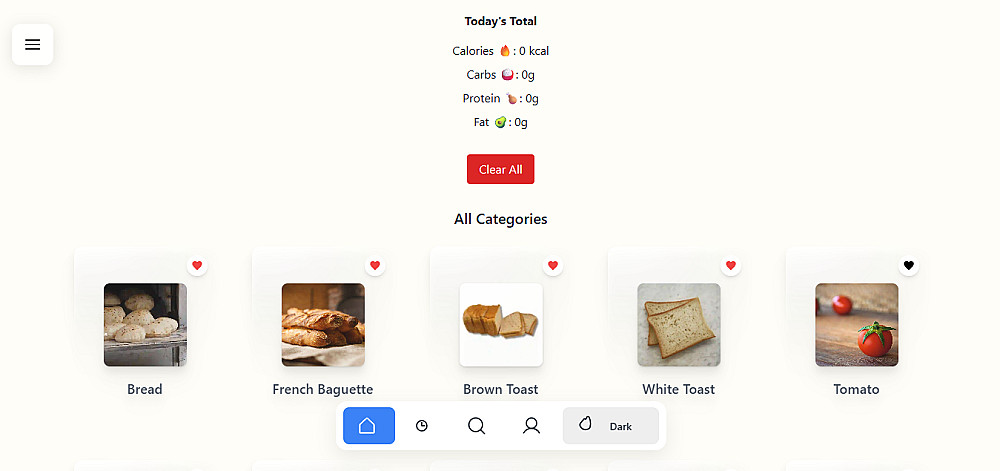
Task: Toggle the favorite heart on Bread
Action: coord(197,265)
